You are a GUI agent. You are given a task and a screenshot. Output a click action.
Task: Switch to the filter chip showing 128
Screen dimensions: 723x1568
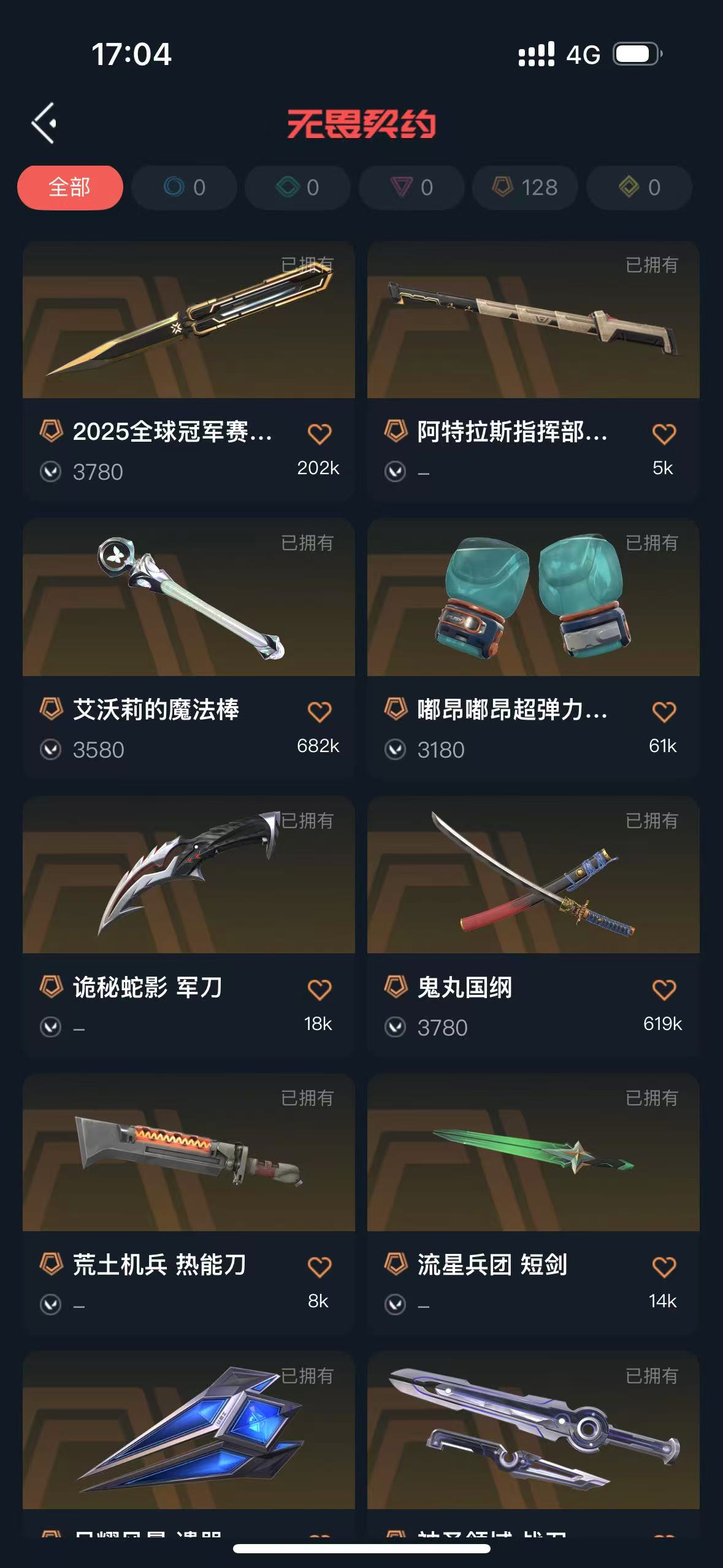click(x=525, y=187)
